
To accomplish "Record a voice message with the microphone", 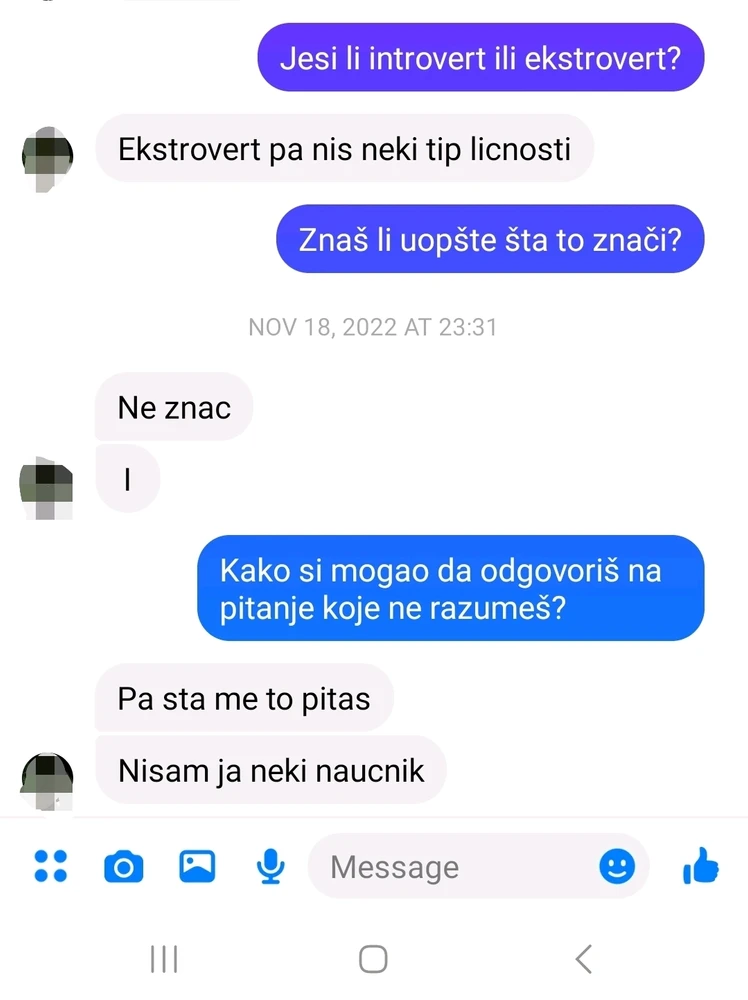I will 270,866.
